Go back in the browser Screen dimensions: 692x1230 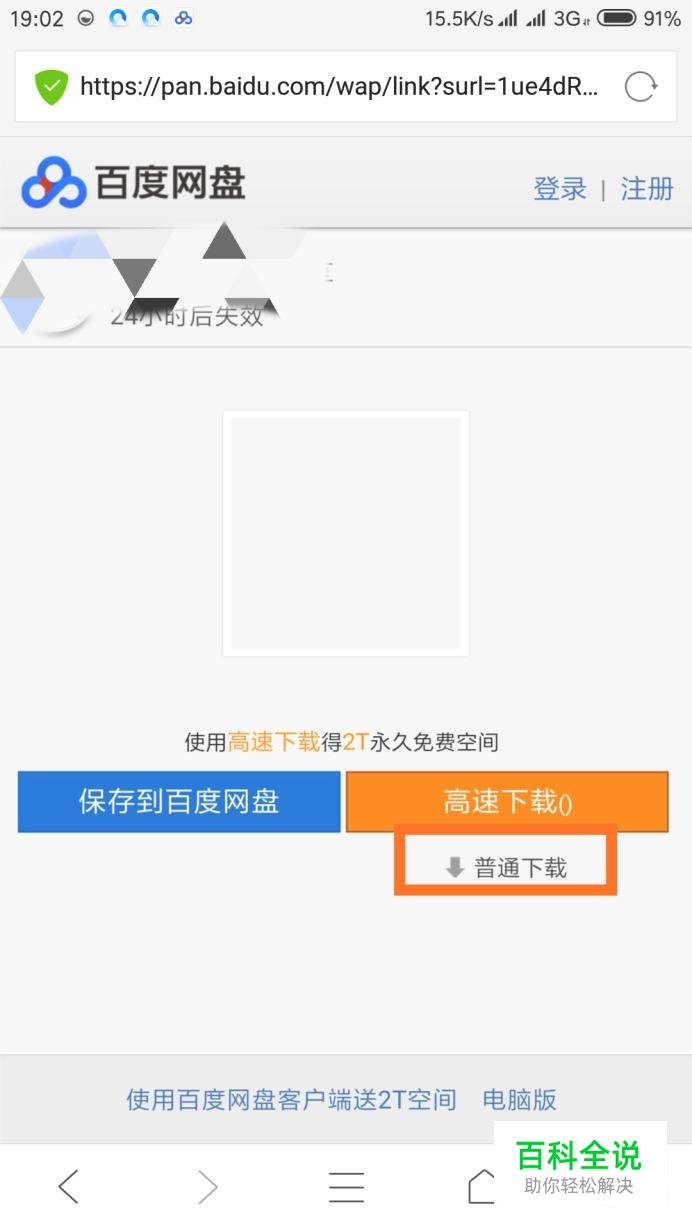(68, 1186)
